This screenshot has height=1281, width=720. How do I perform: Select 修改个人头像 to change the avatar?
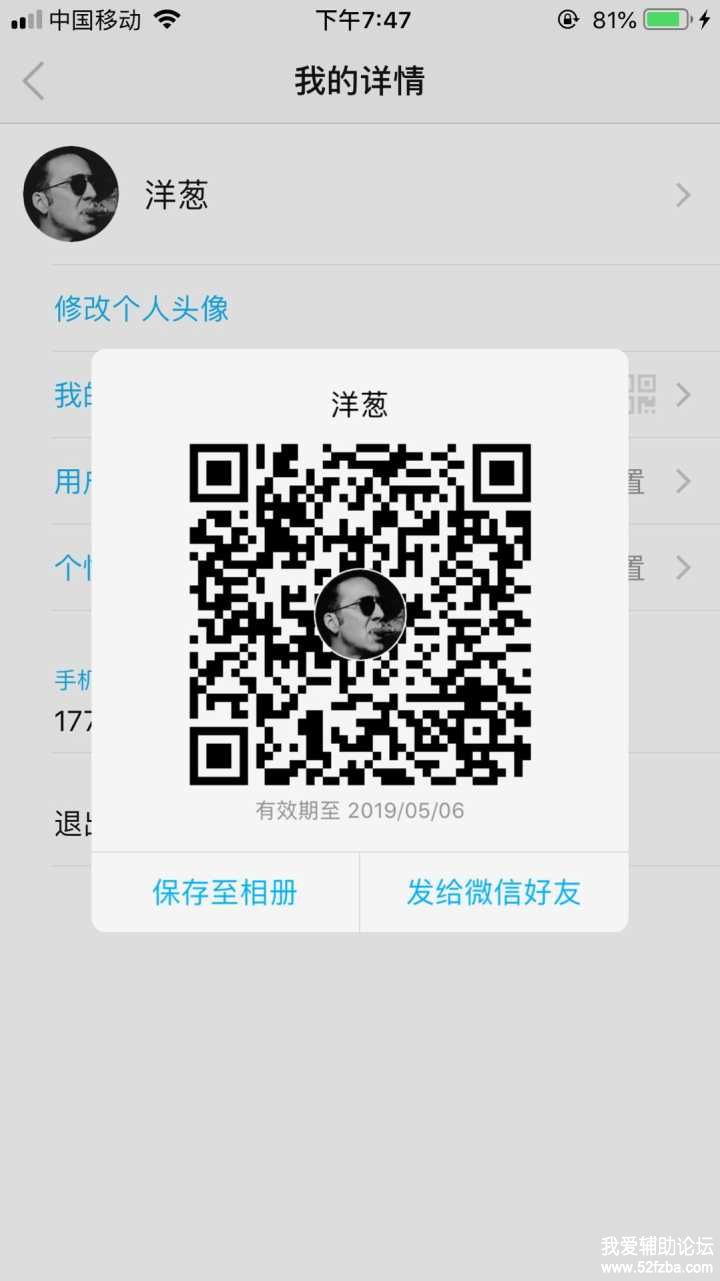(x=142, y=308)
